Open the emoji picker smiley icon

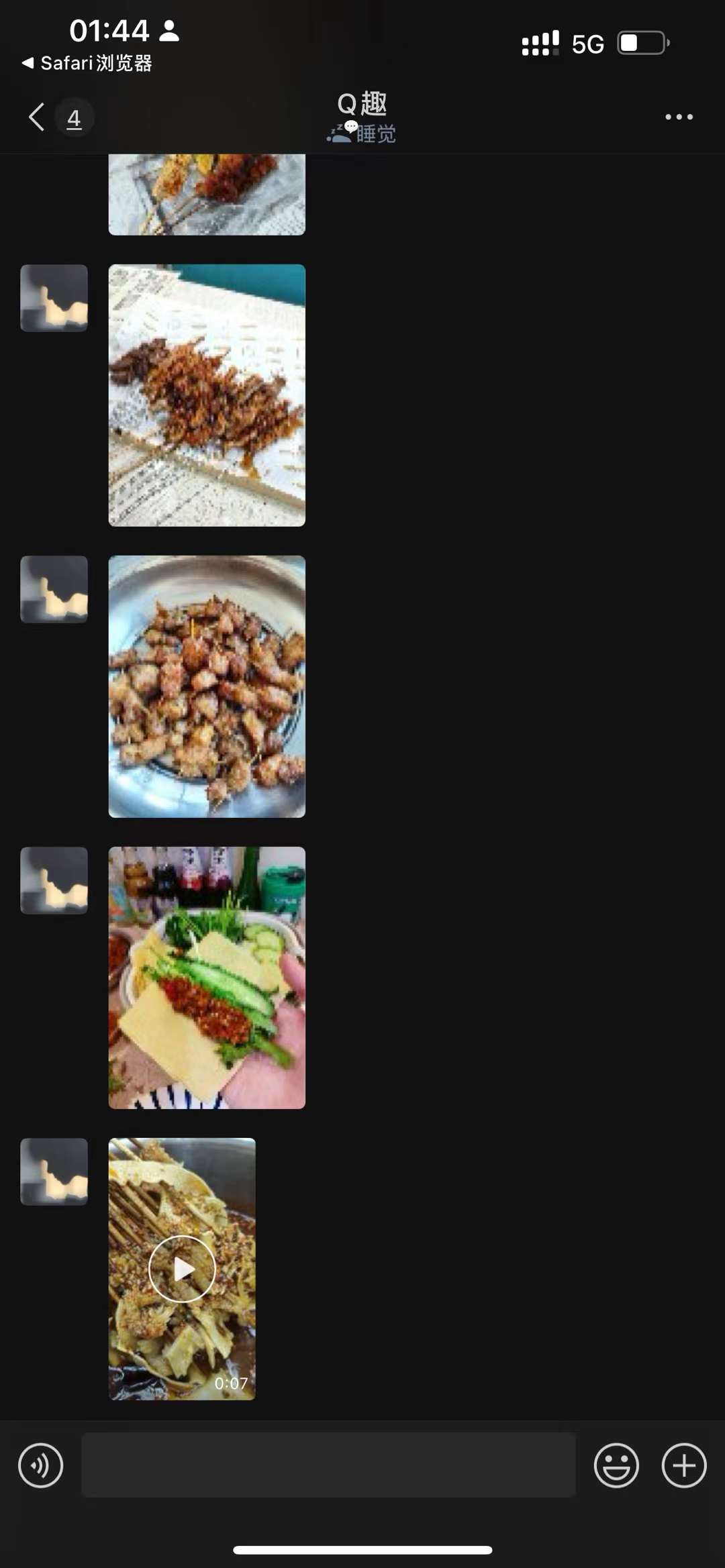(616, 1465)
